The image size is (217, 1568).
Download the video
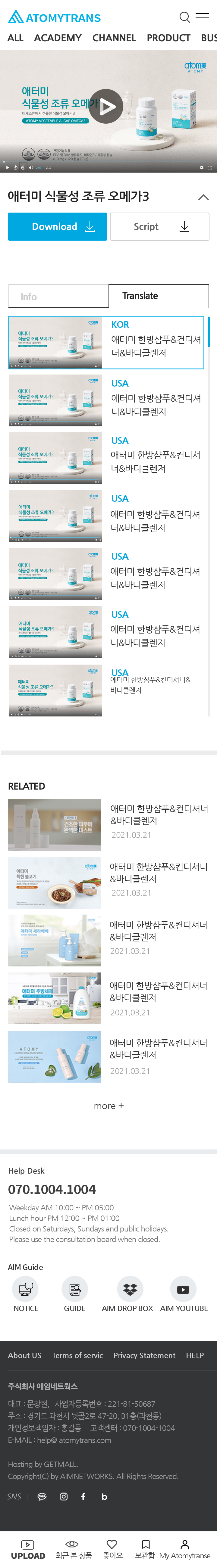point(58,226)
